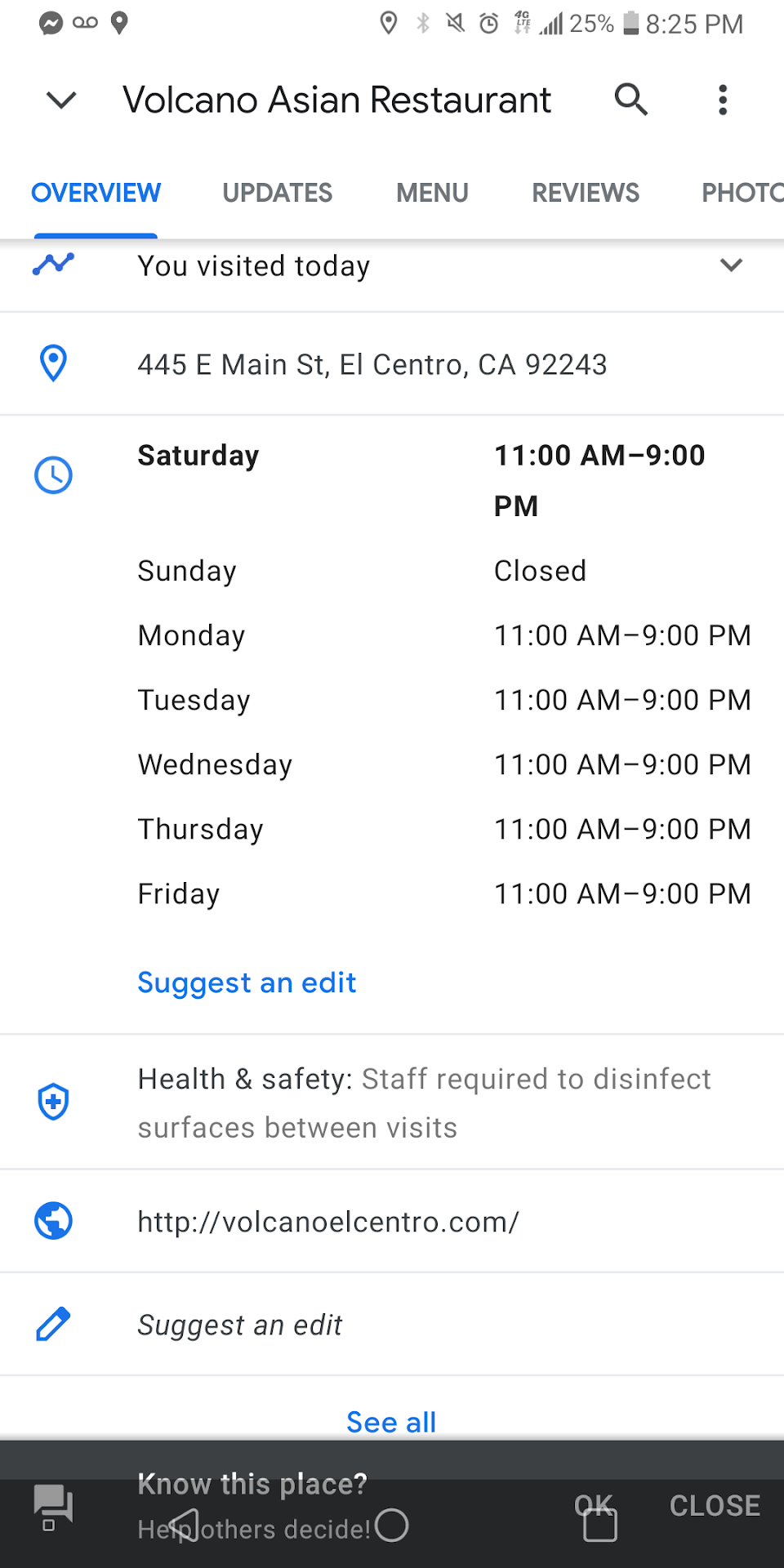This screenshot has width=784, height=1568.
Task: Expand the "You visited today" row
Action: [x=392, y=266]
